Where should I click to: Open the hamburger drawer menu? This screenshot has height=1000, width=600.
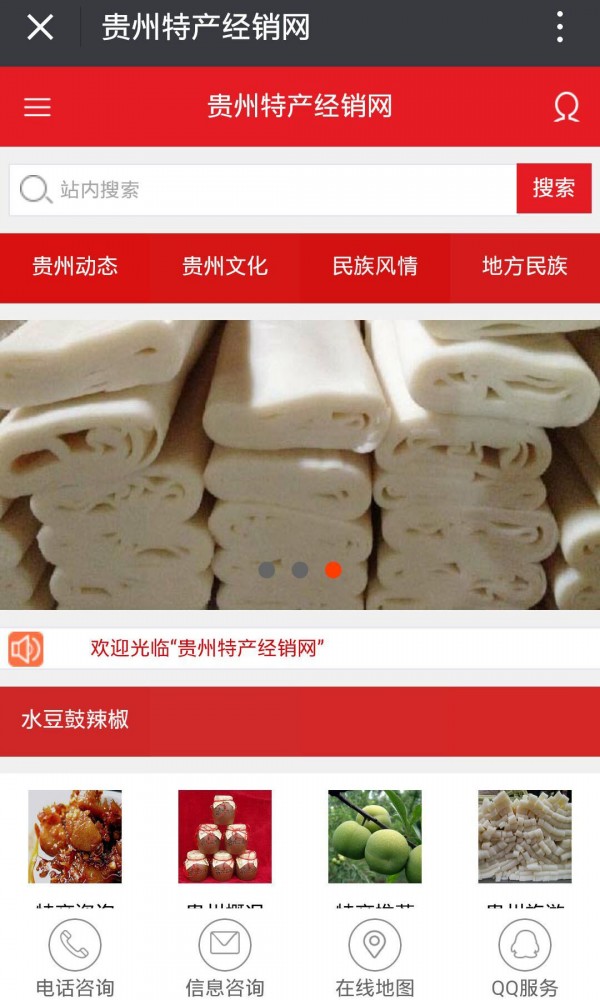(x=37, y=107)
